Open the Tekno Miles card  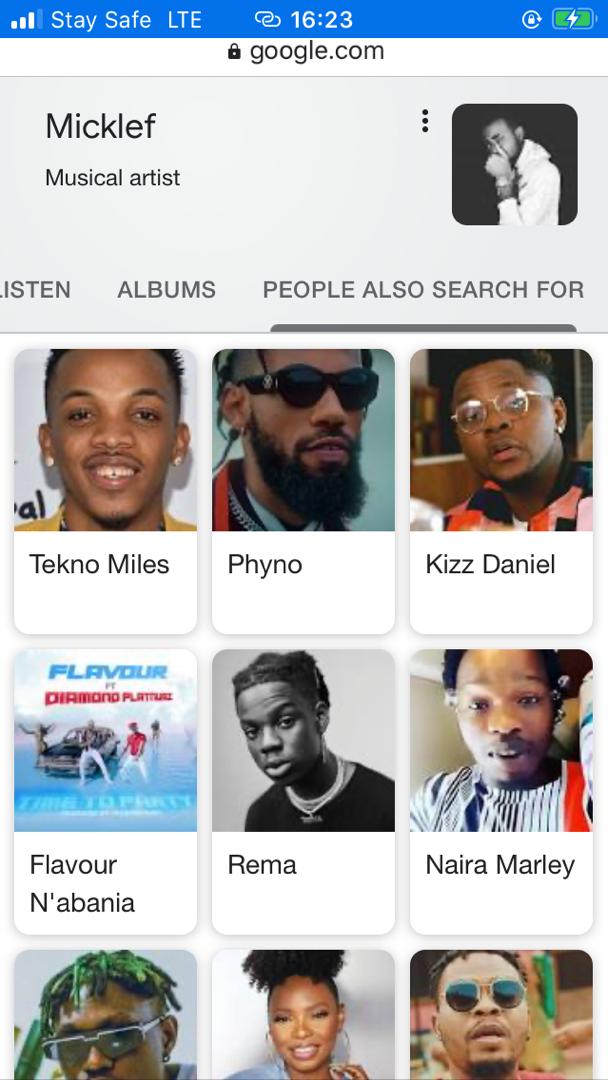(105, 490)
